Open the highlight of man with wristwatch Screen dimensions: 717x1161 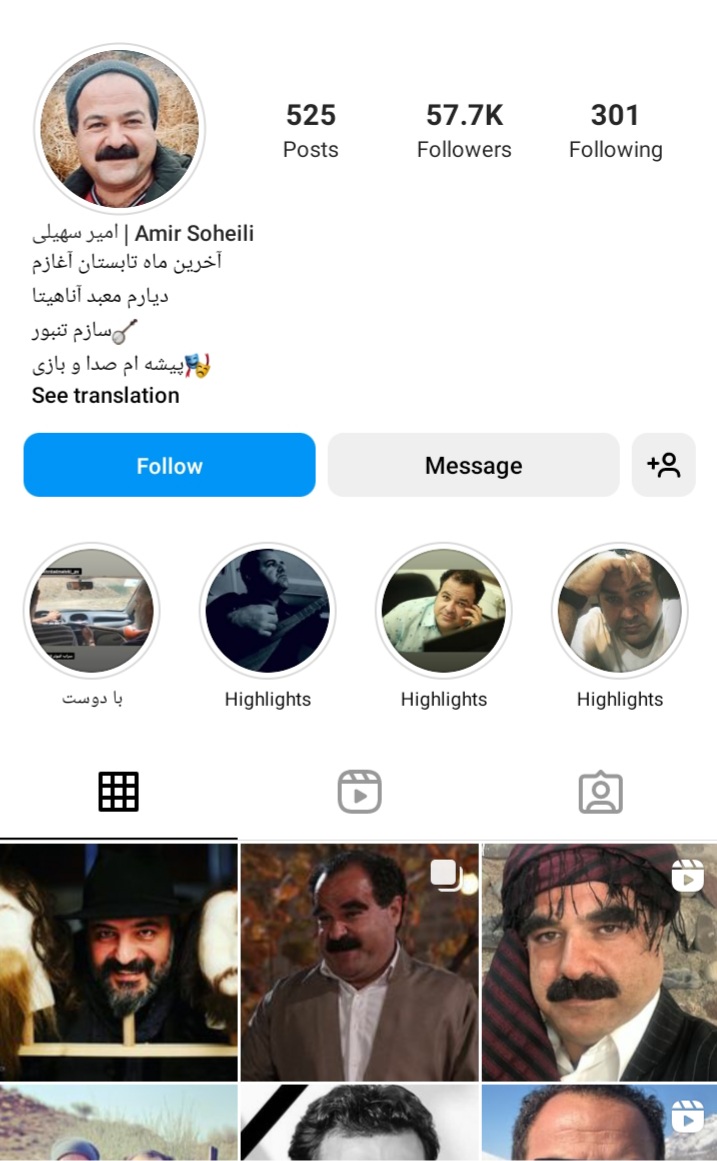tap(619, 611)
